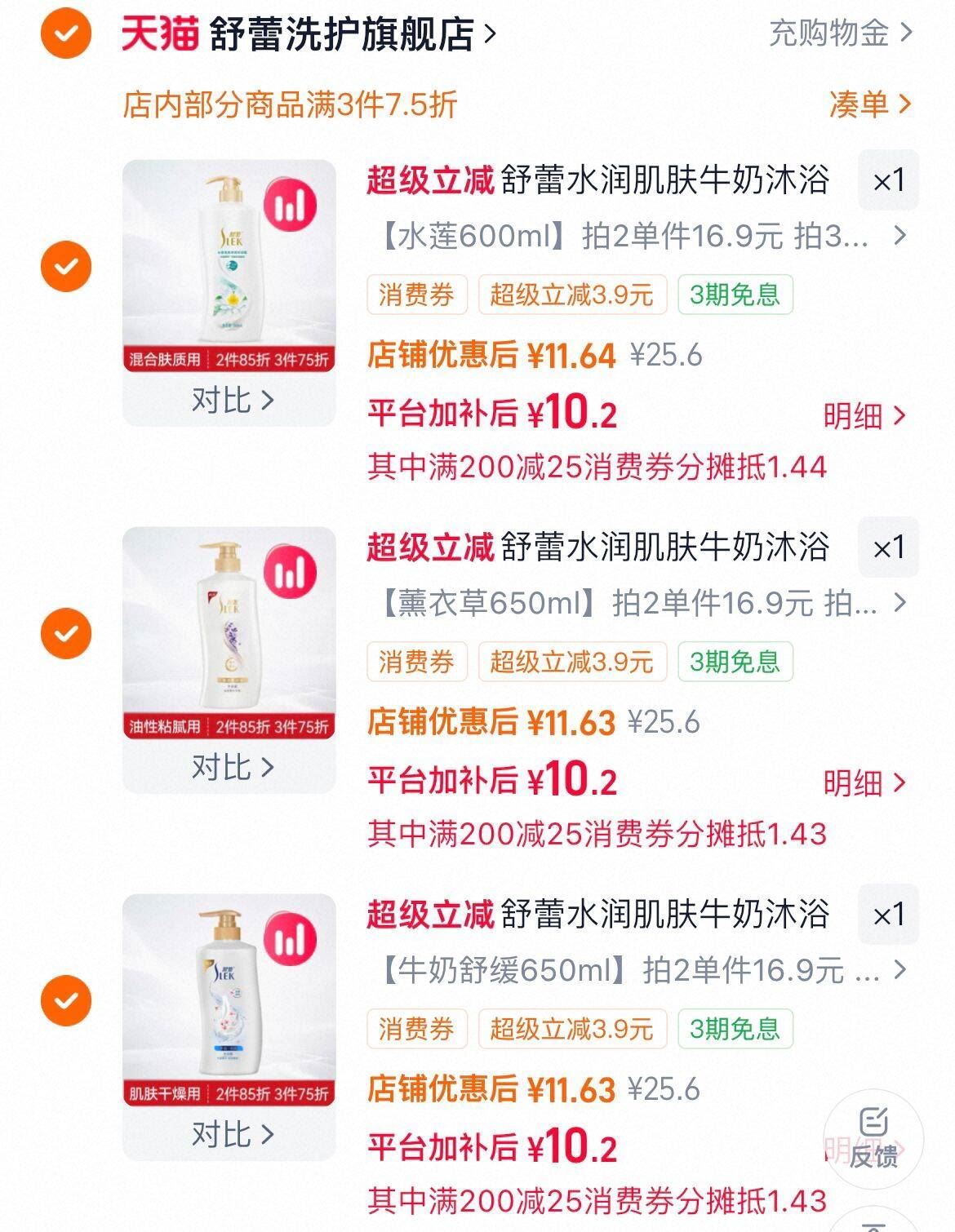Deselect the 水莲600ml item checkbox

[x=66, y=267]
